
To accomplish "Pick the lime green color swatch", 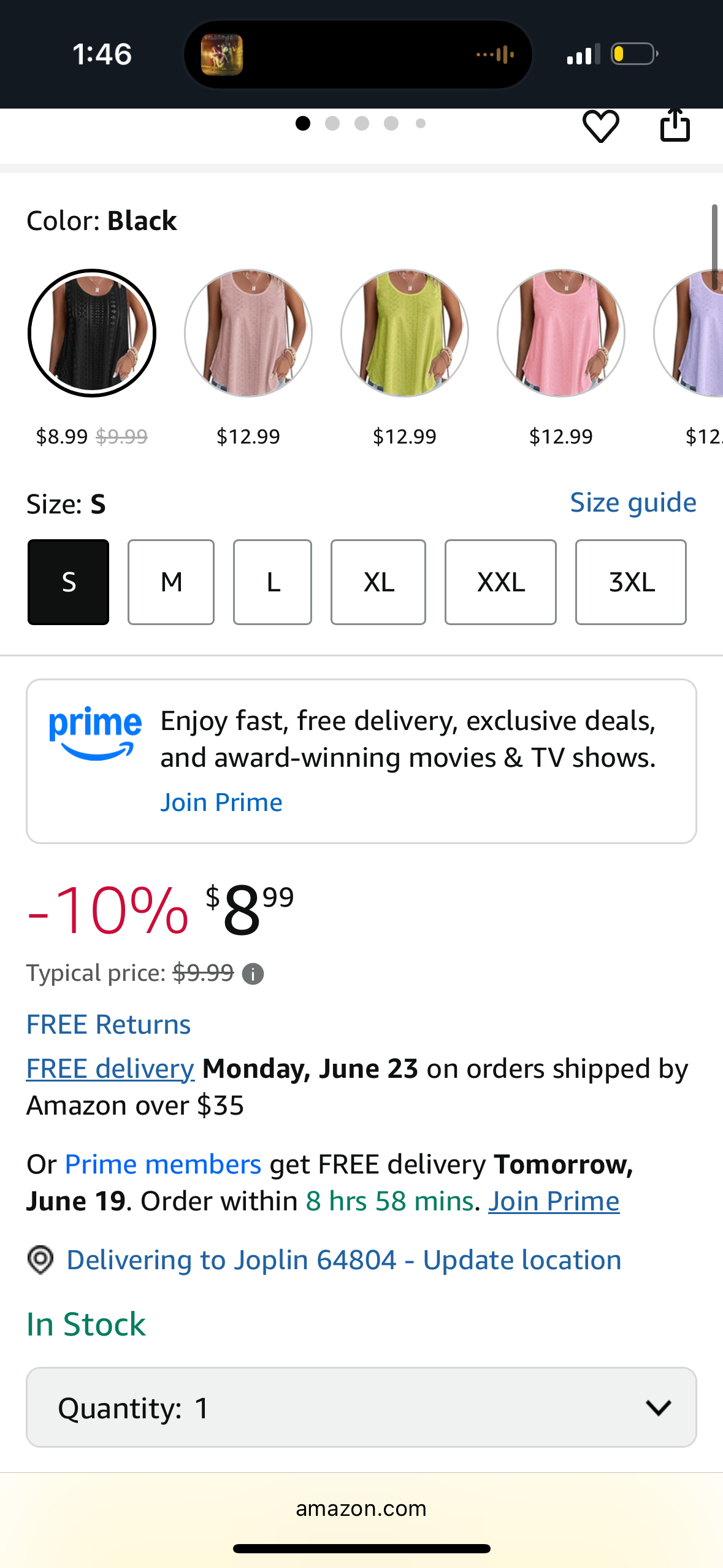I will (x=405, y=333).
